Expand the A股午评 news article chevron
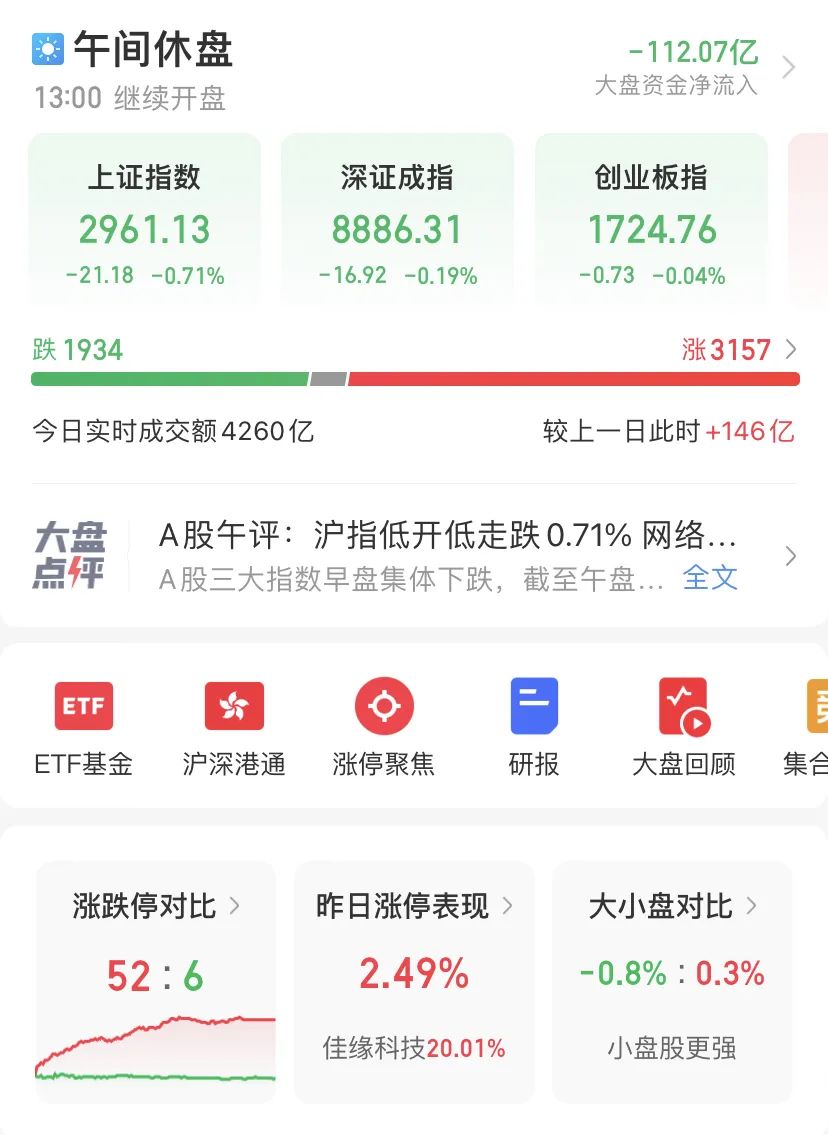Screen dimensions: 828x1135 coord(791,556)
